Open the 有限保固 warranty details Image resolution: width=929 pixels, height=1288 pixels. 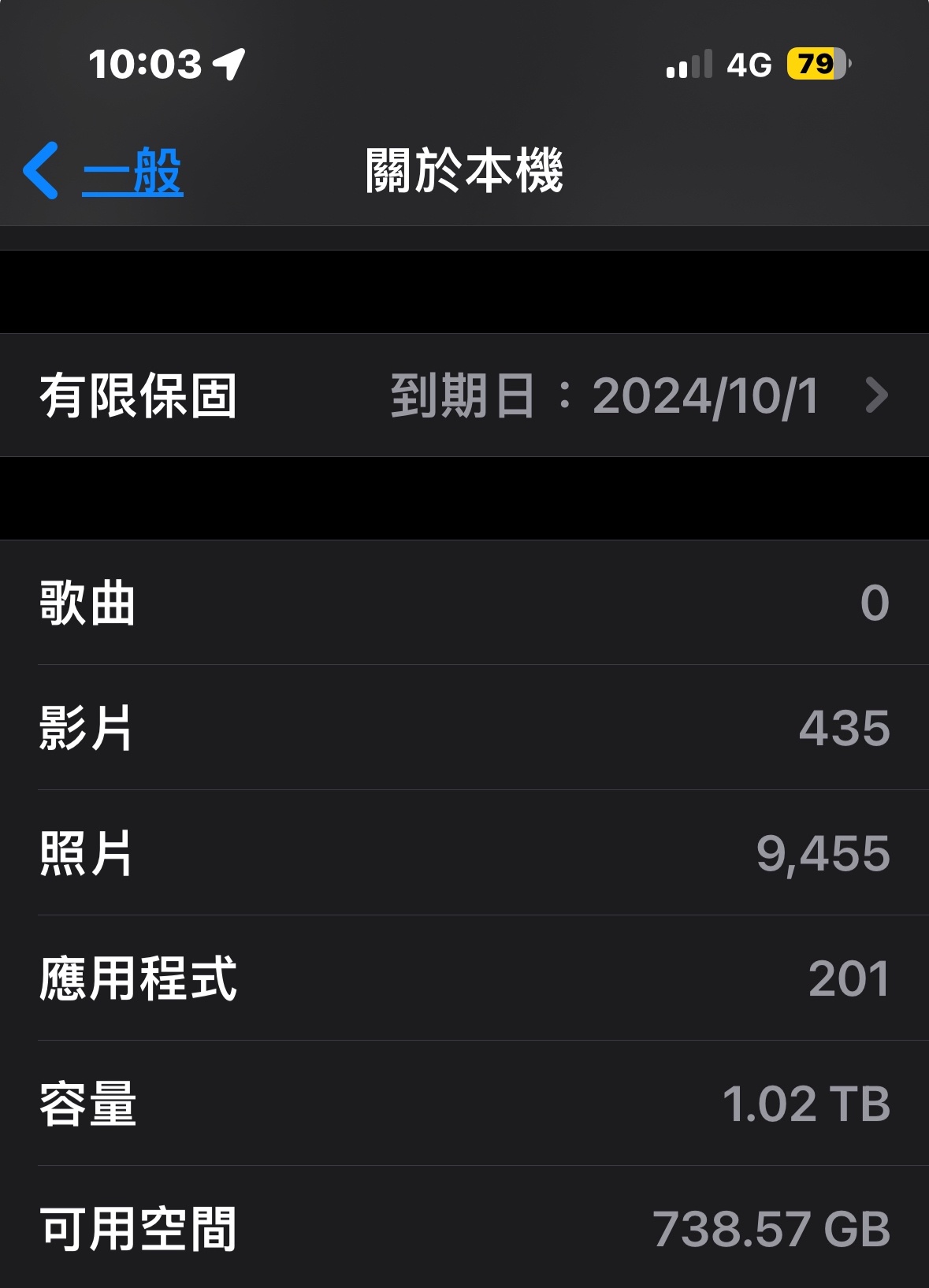point(464,395)
